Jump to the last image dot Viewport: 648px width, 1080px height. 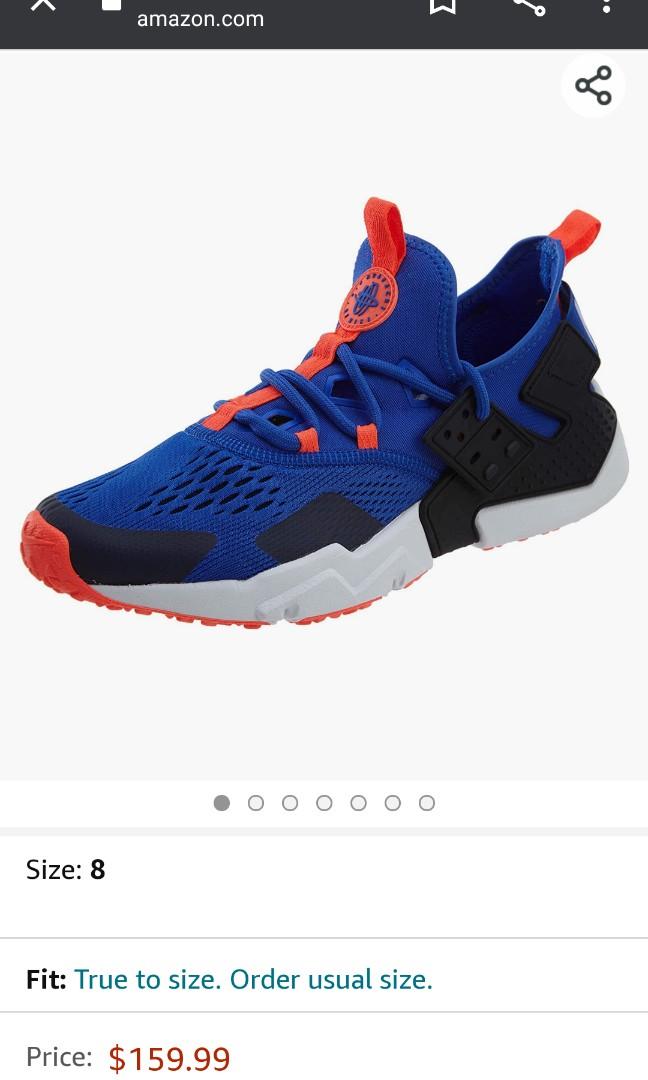pyautogui.click(x=427, y=803)
